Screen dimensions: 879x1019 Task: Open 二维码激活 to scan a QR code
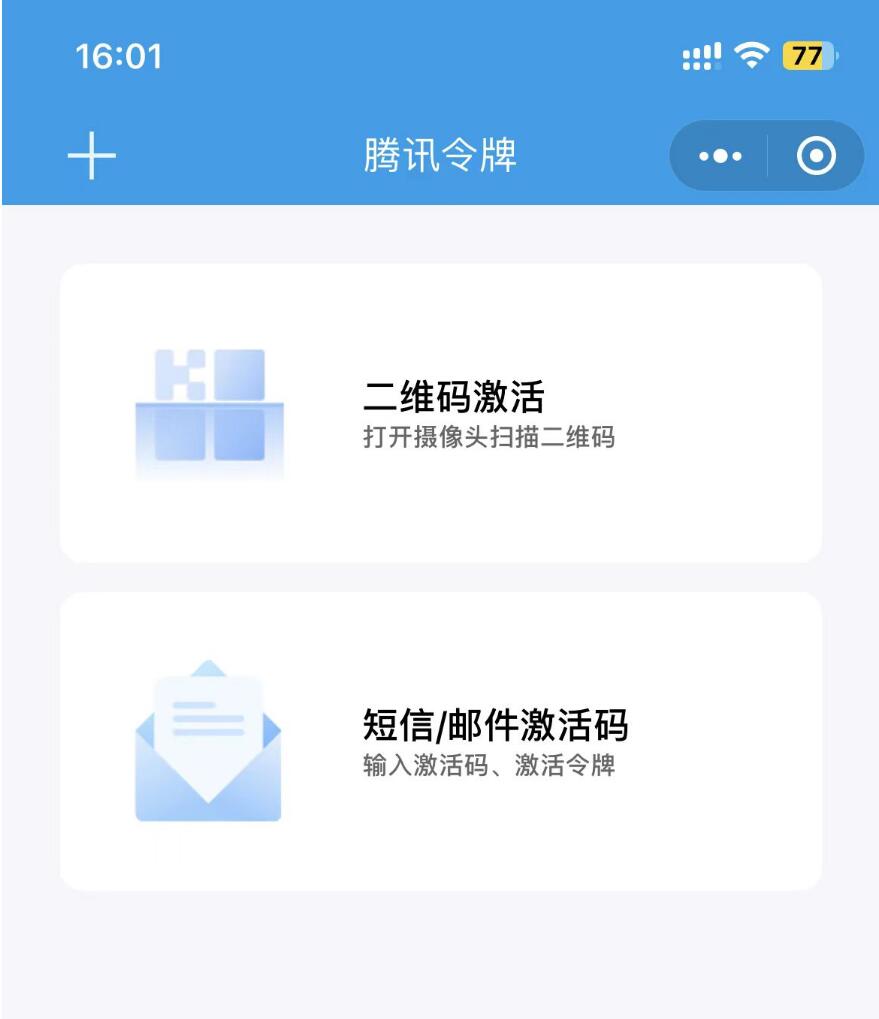pyautogui.click(x=441, y=413)
